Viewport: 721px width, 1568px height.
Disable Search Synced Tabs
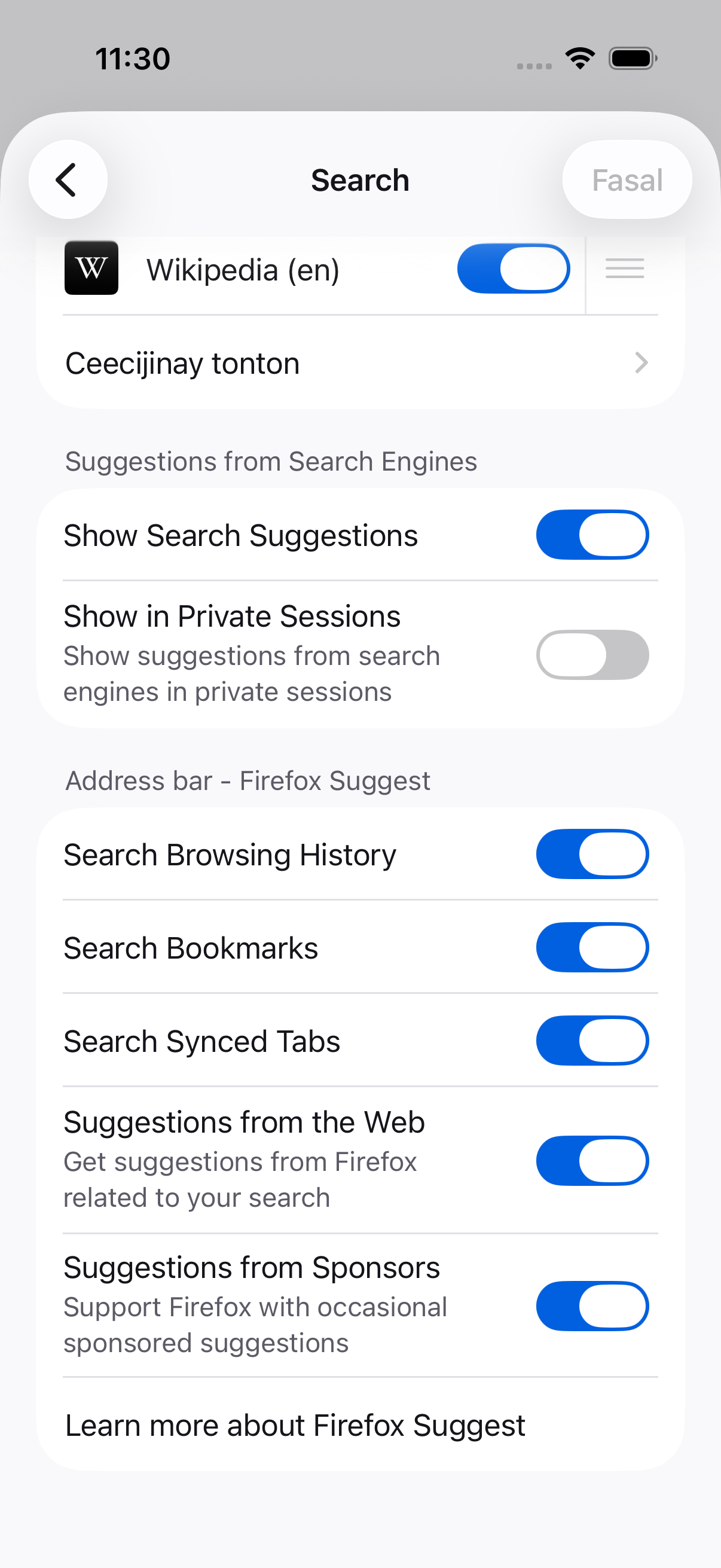[592, 1041]
